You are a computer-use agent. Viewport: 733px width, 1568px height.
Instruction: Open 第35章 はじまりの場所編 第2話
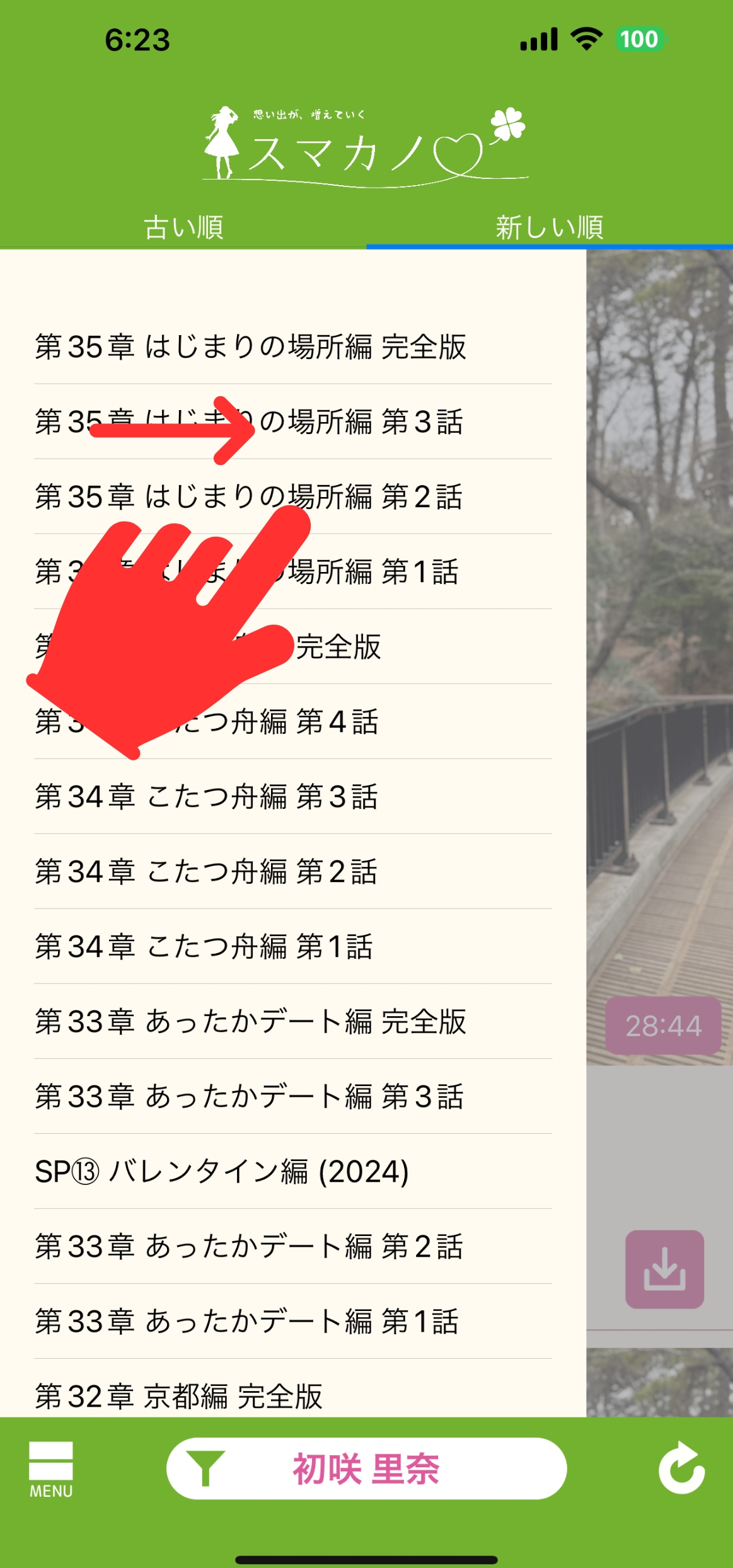[293, 497]
